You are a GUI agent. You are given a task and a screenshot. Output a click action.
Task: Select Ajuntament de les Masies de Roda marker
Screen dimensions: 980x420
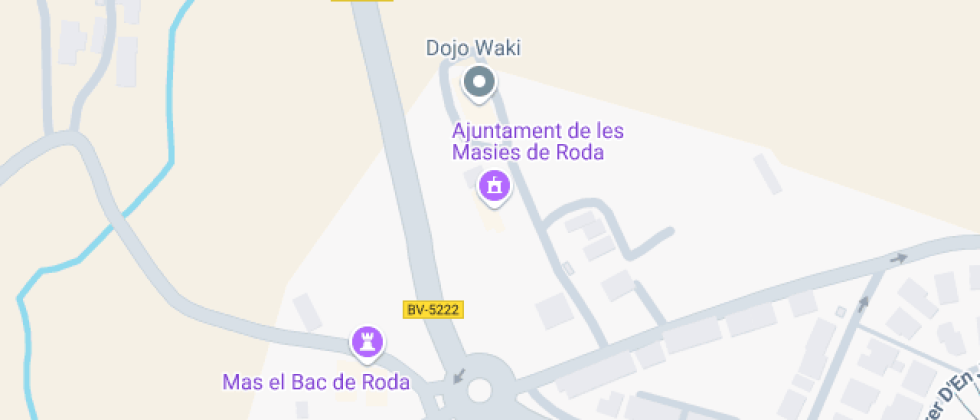click(493, 185)
